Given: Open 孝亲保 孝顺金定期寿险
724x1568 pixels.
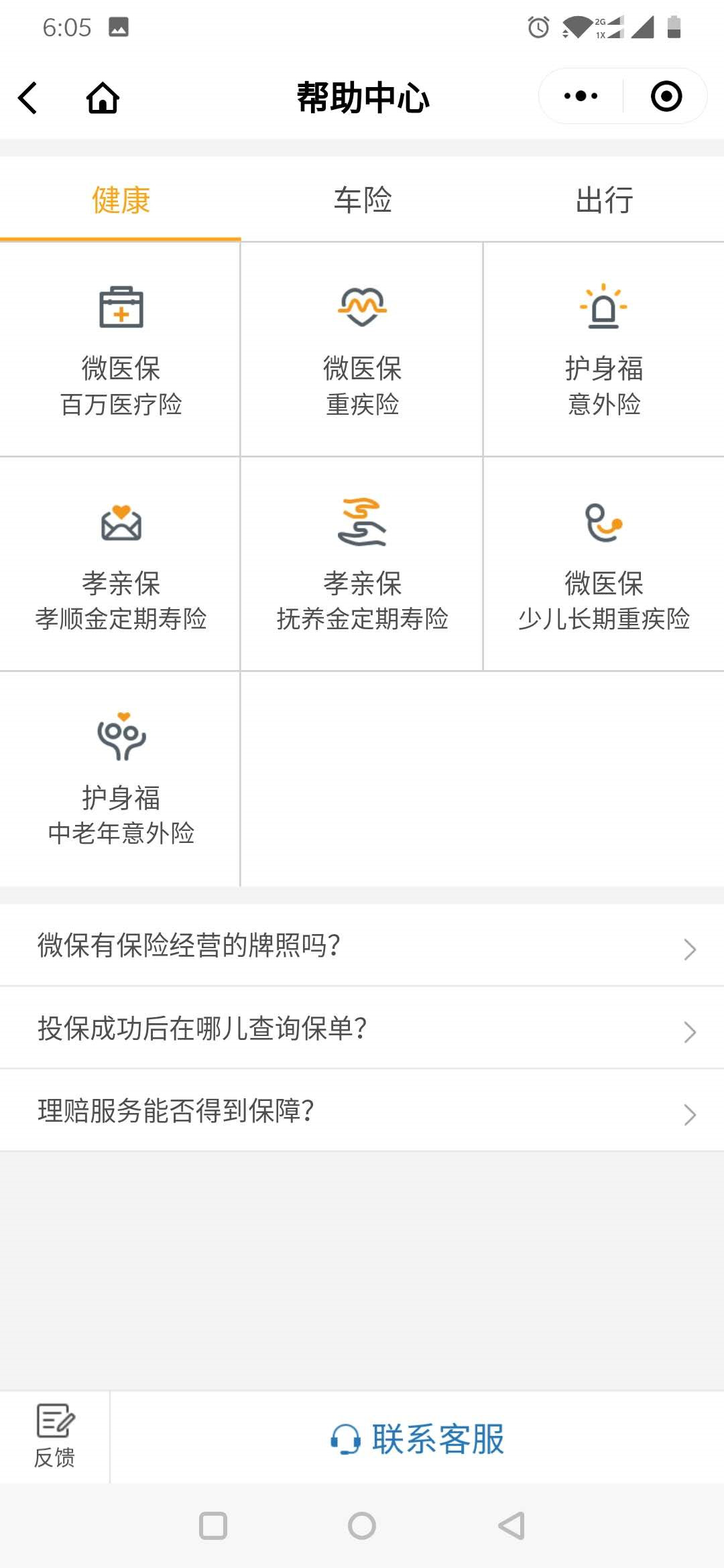Looking at the screenshot, I should point(120,564).
